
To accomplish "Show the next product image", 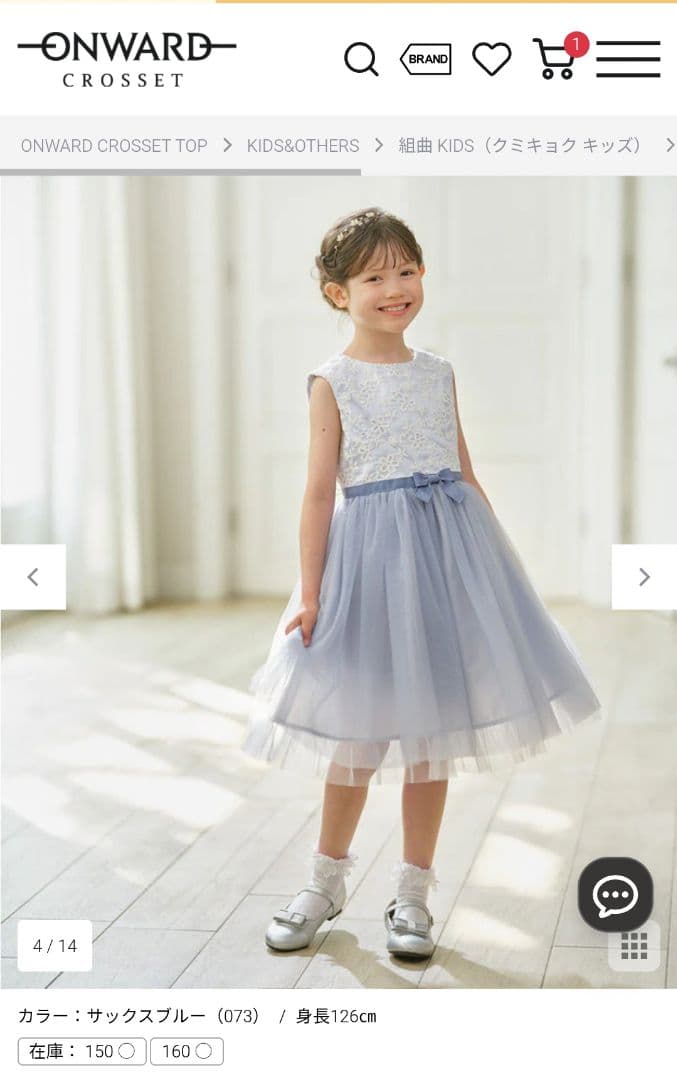I will (644, 577).
